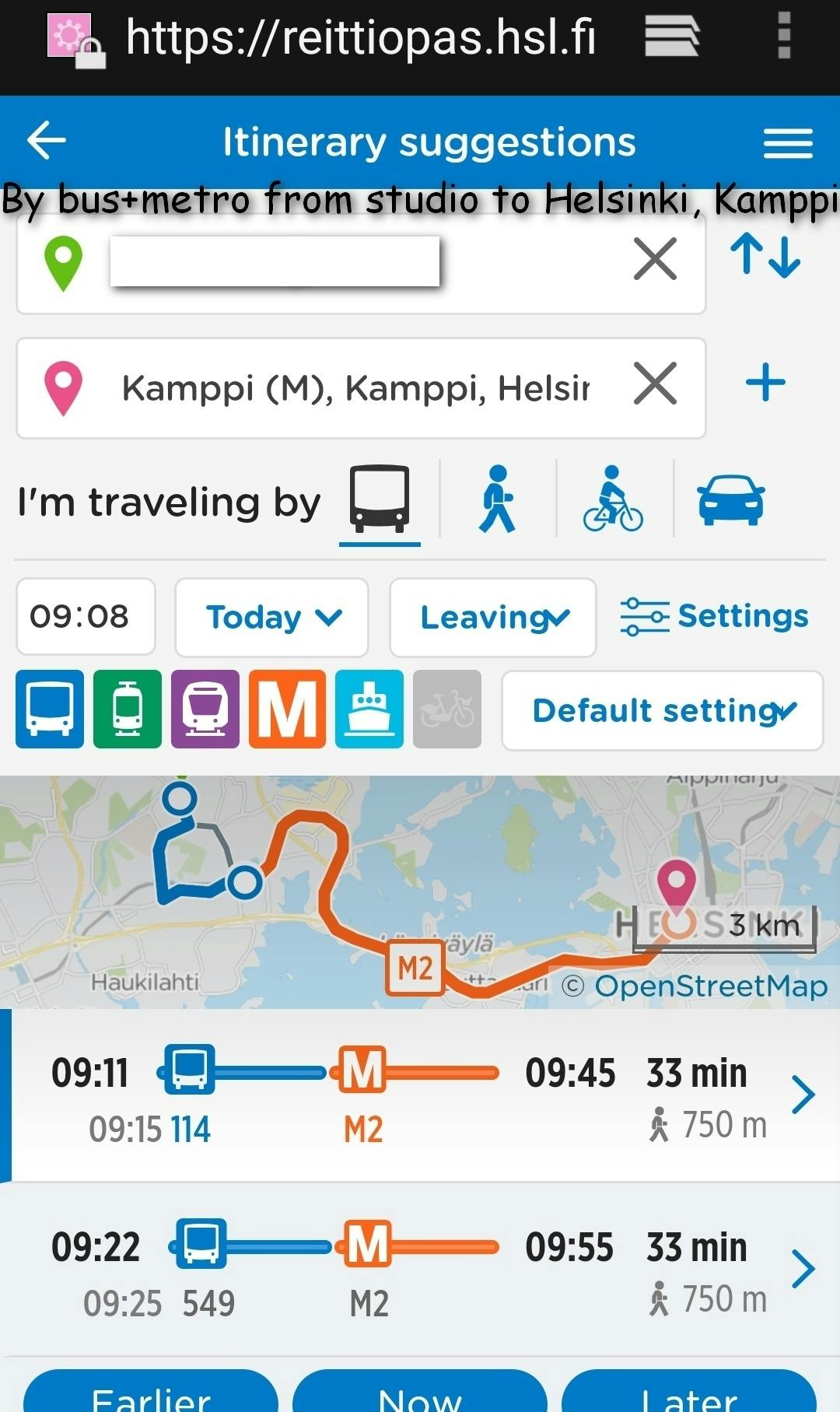Clear the Kamppi destination
840x1412 pixels.
[x=655, y=384]
